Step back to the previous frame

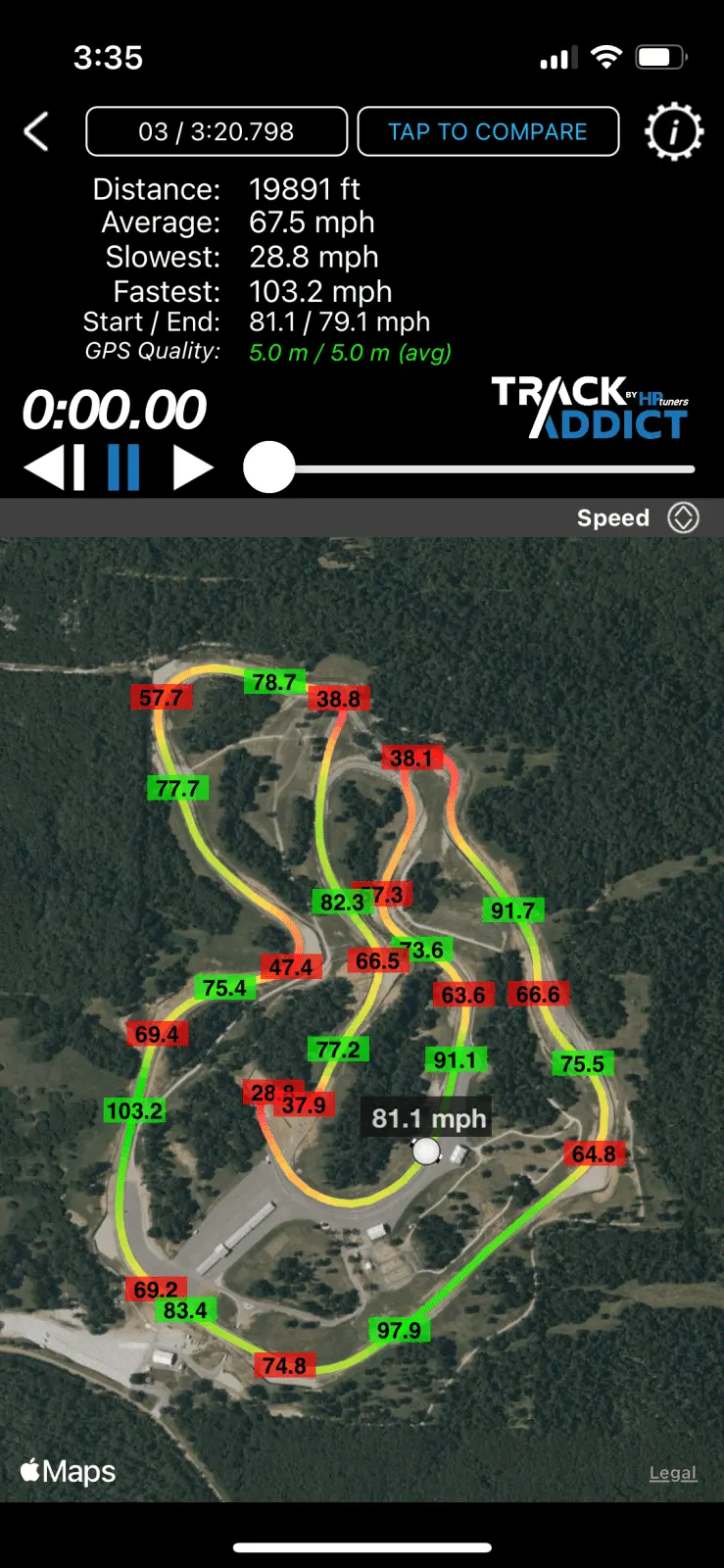coord(54,467)
